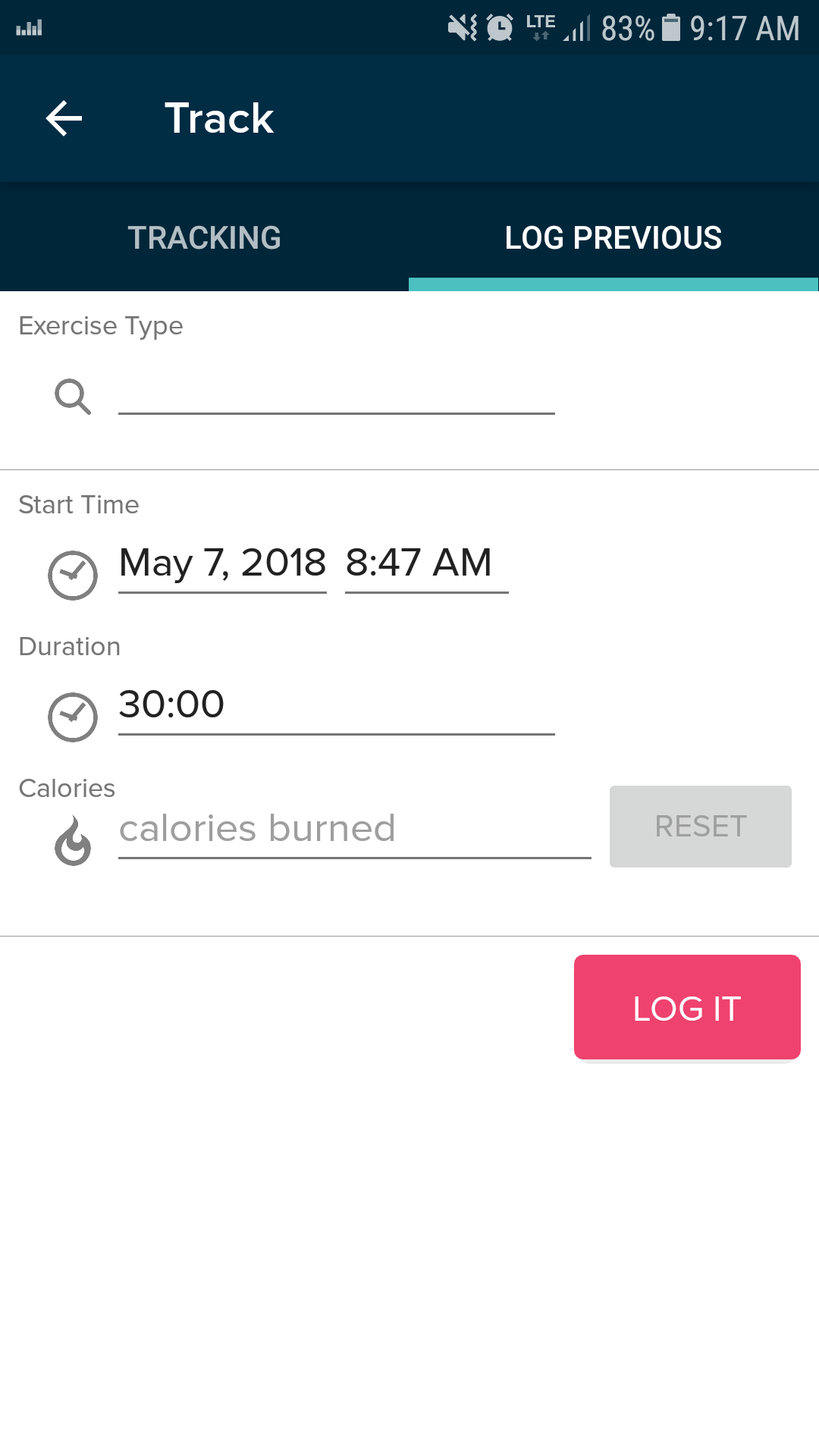Open the time field showing 8:47 AM
The width and height of the screenshot is (819, 1456).
pyautogui.click(x=425, y=563)
